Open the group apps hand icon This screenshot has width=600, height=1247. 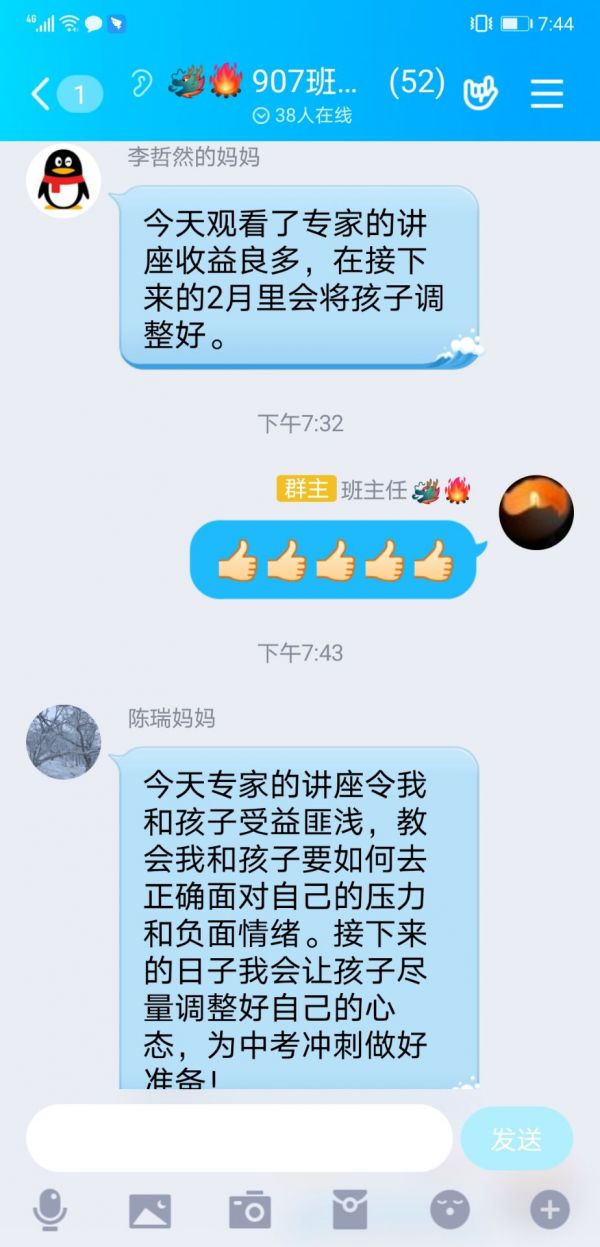click(481, 94)
